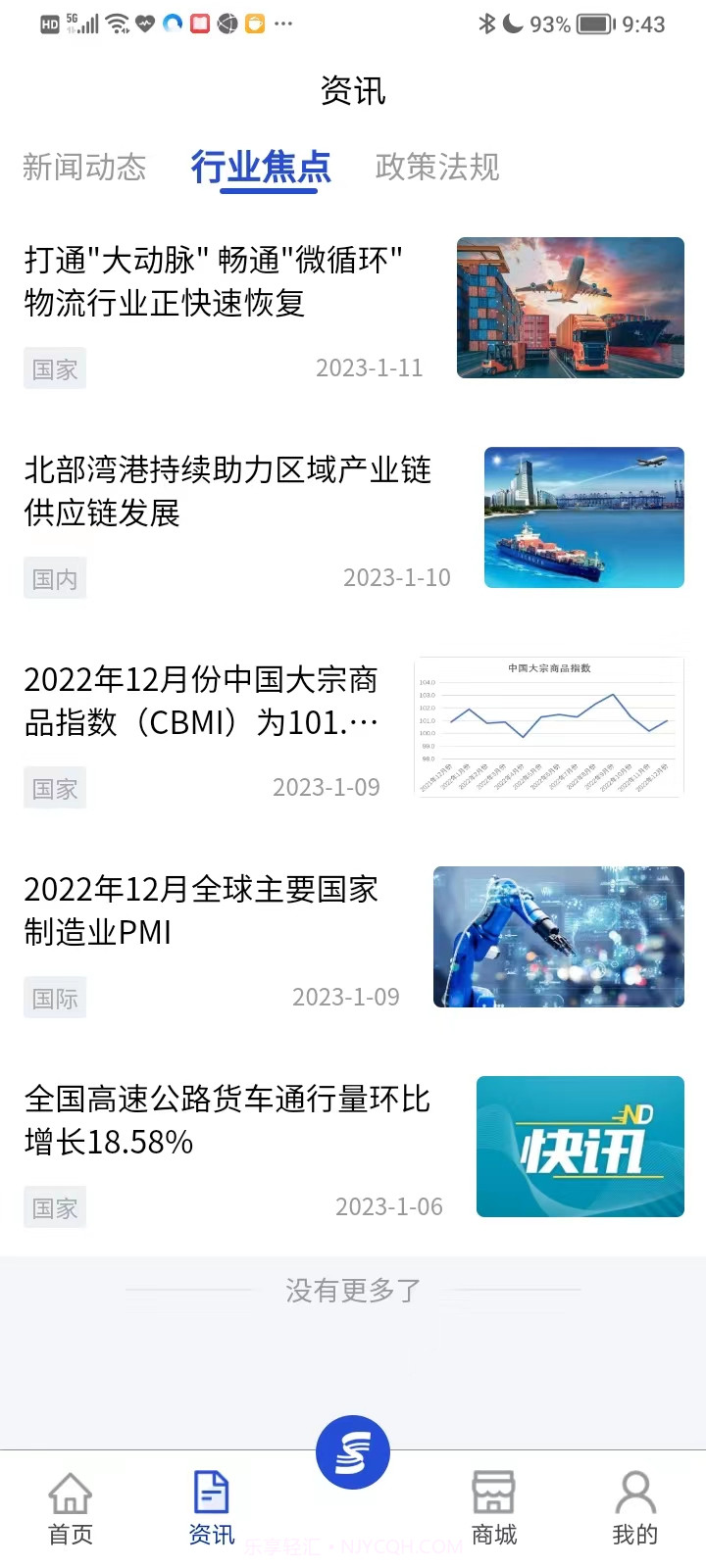This screenshot has height=1568, width=706.
Task: Tap the 快讯 news flash thumbnail
Action: [580, 1147]
